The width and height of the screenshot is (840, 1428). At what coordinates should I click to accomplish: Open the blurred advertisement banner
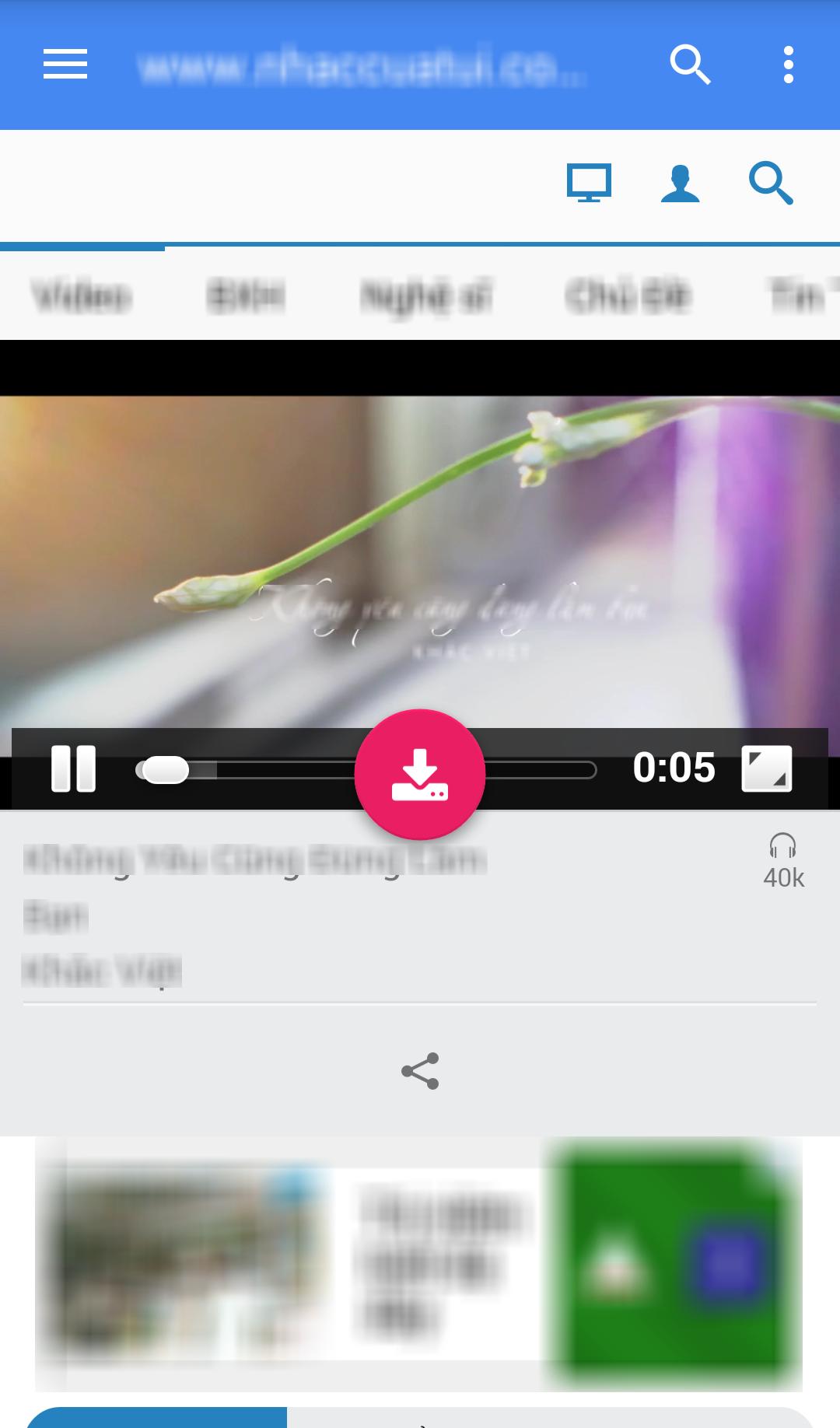pos(418,1264)
